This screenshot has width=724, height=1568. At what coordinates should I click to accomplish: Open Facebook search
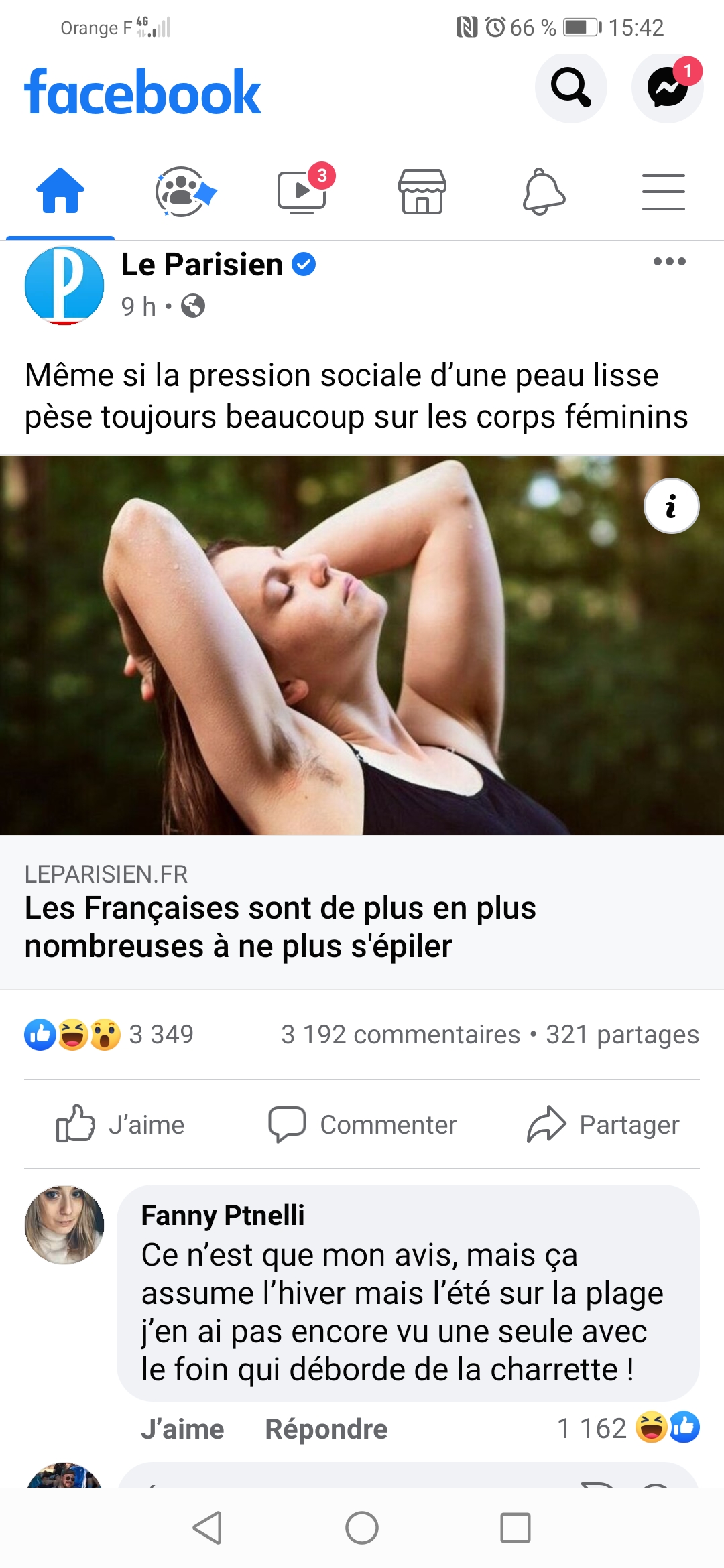(570, 87)
